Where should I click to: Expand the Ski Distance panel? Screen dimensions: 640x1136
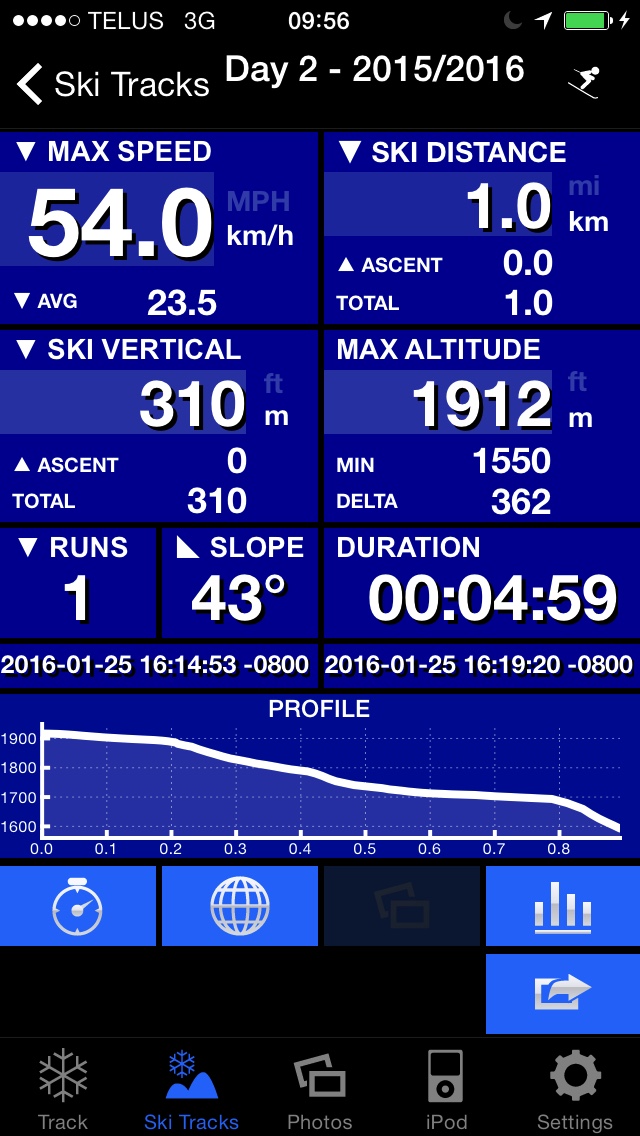(453, 152)
